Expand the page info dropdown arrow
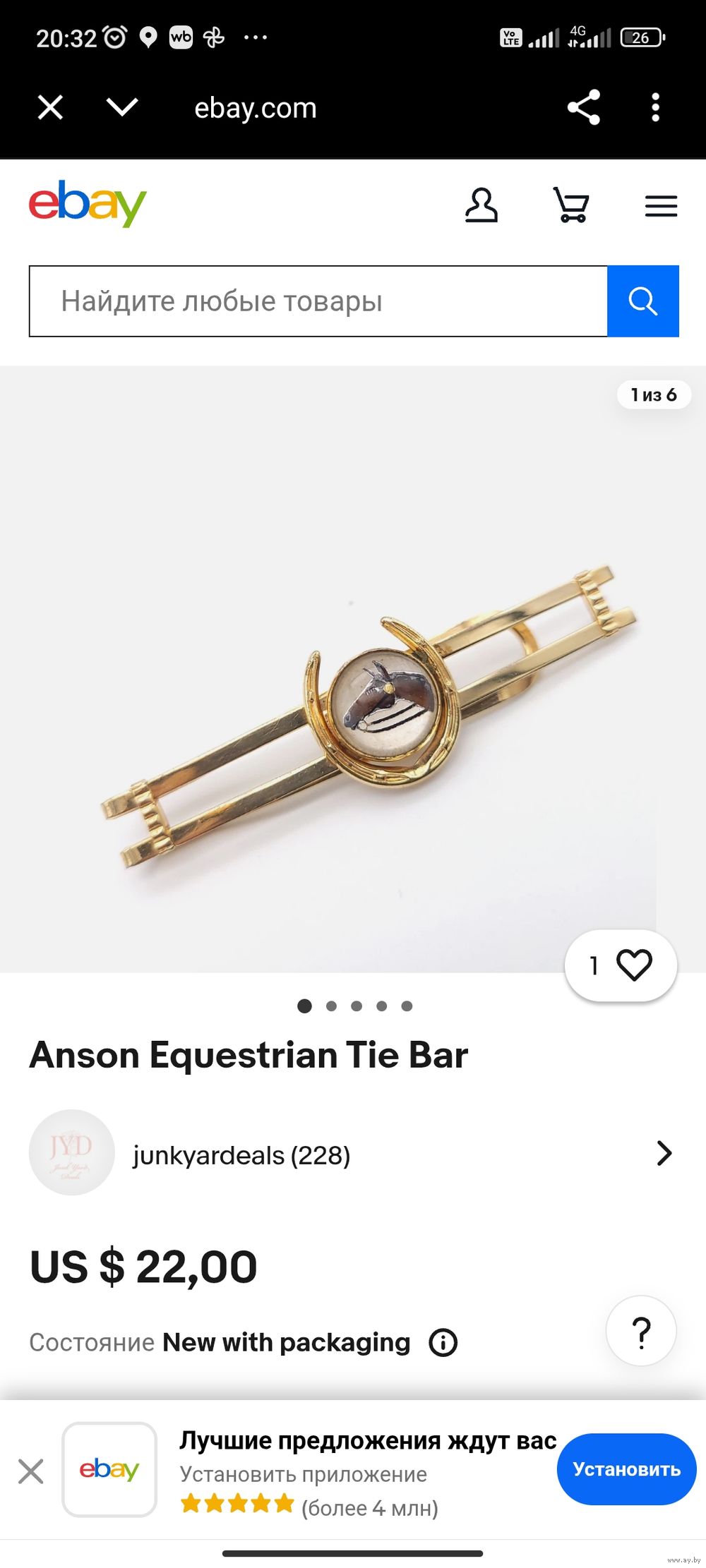 tap(121, 107)
